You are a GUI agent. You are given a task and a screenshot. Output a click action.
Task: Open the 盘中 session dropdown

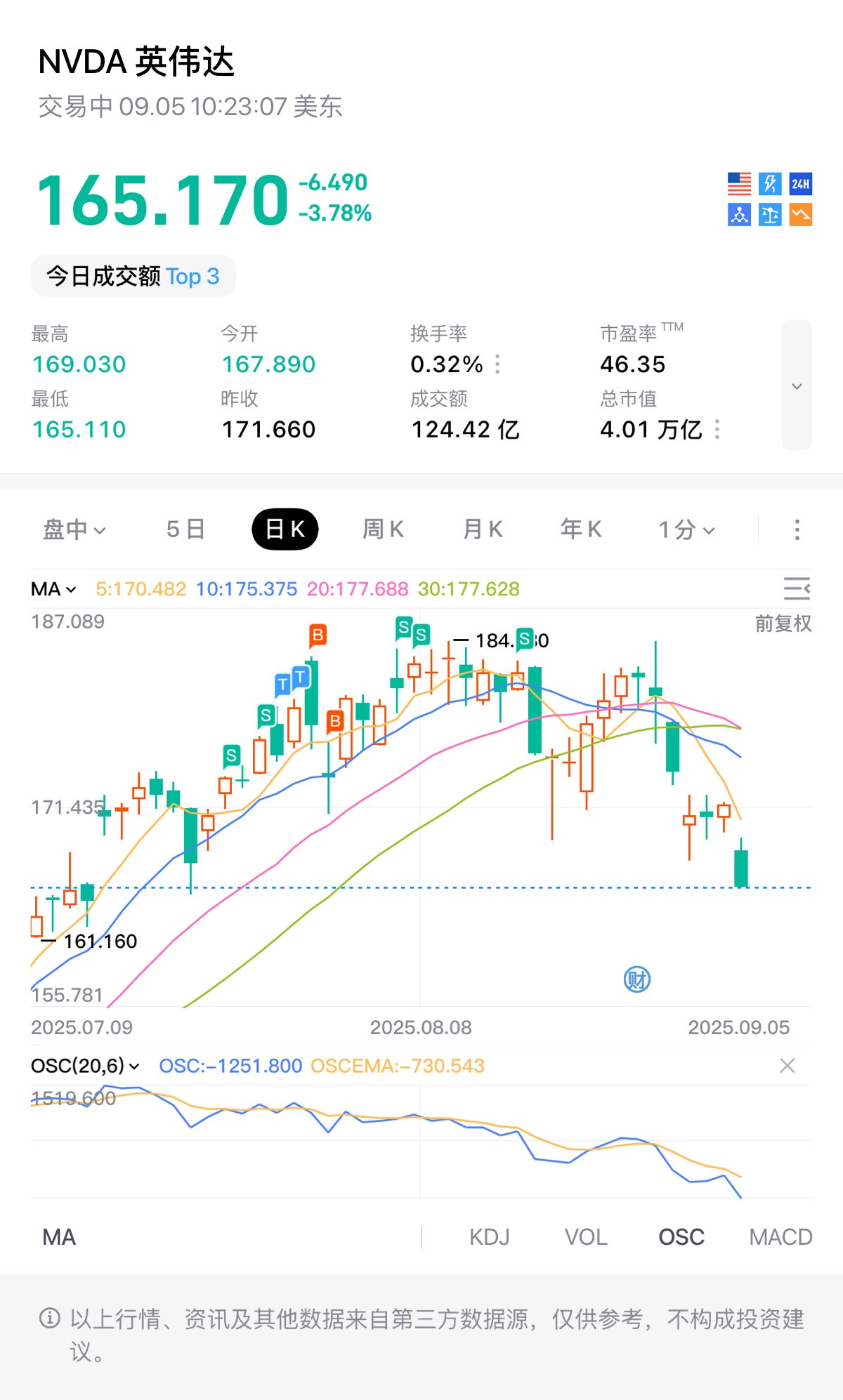(x=74, y=529)
